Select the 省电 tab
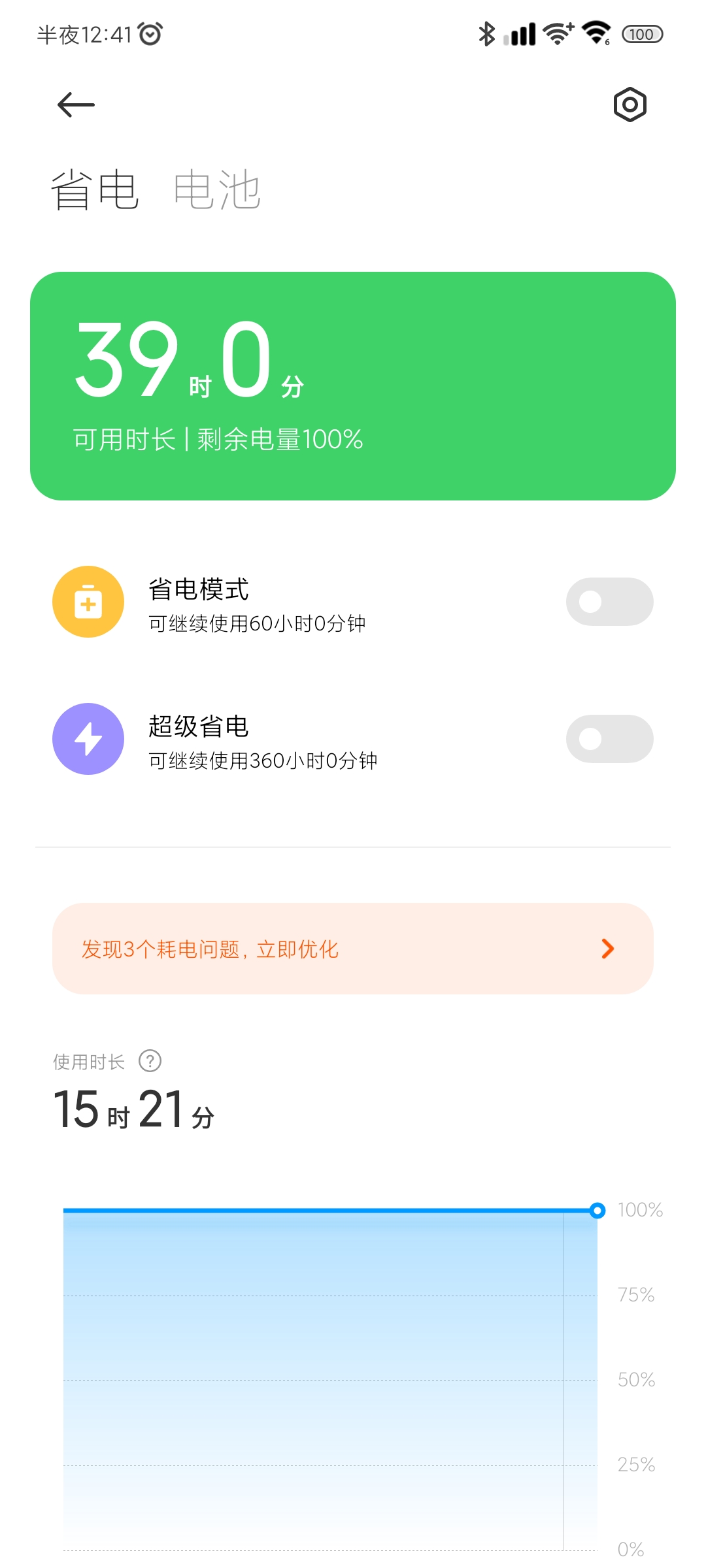 point(95,190)
